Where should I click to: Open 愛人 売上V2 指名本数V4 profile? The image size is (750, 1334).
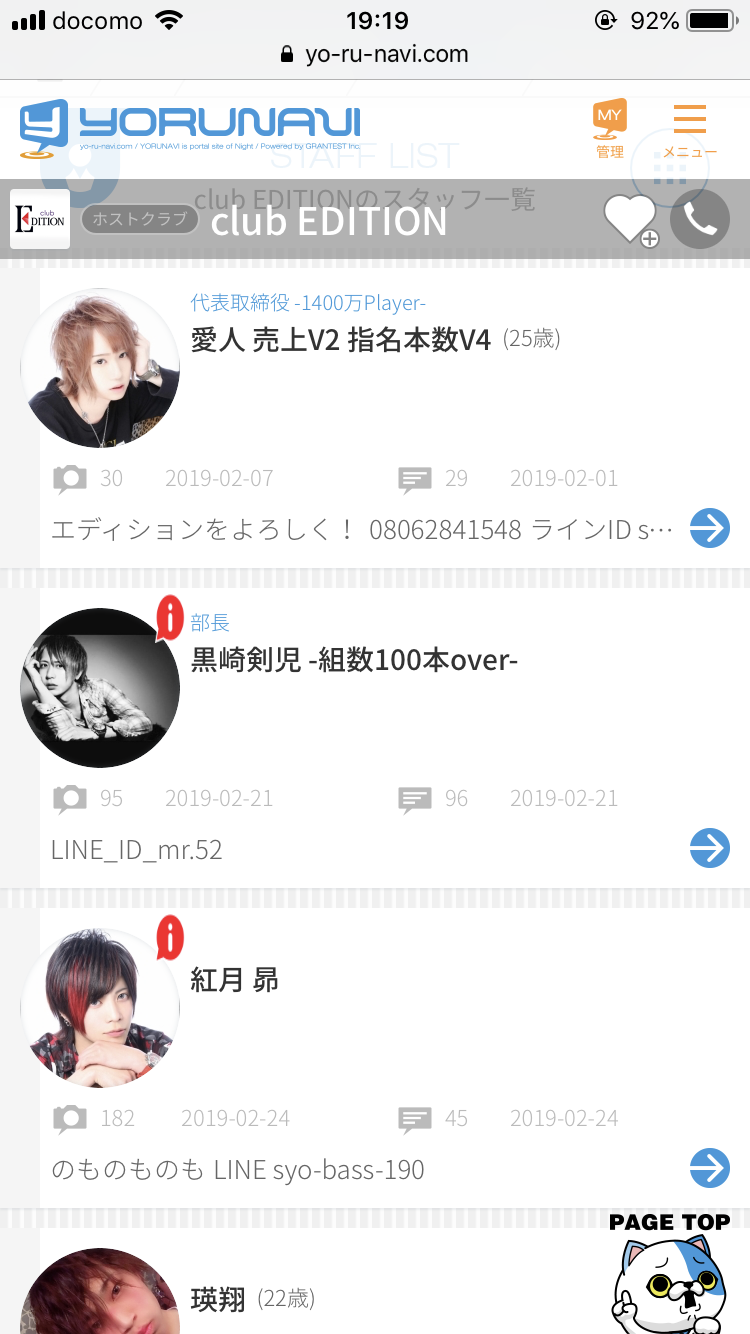click(x=341, y=340)
